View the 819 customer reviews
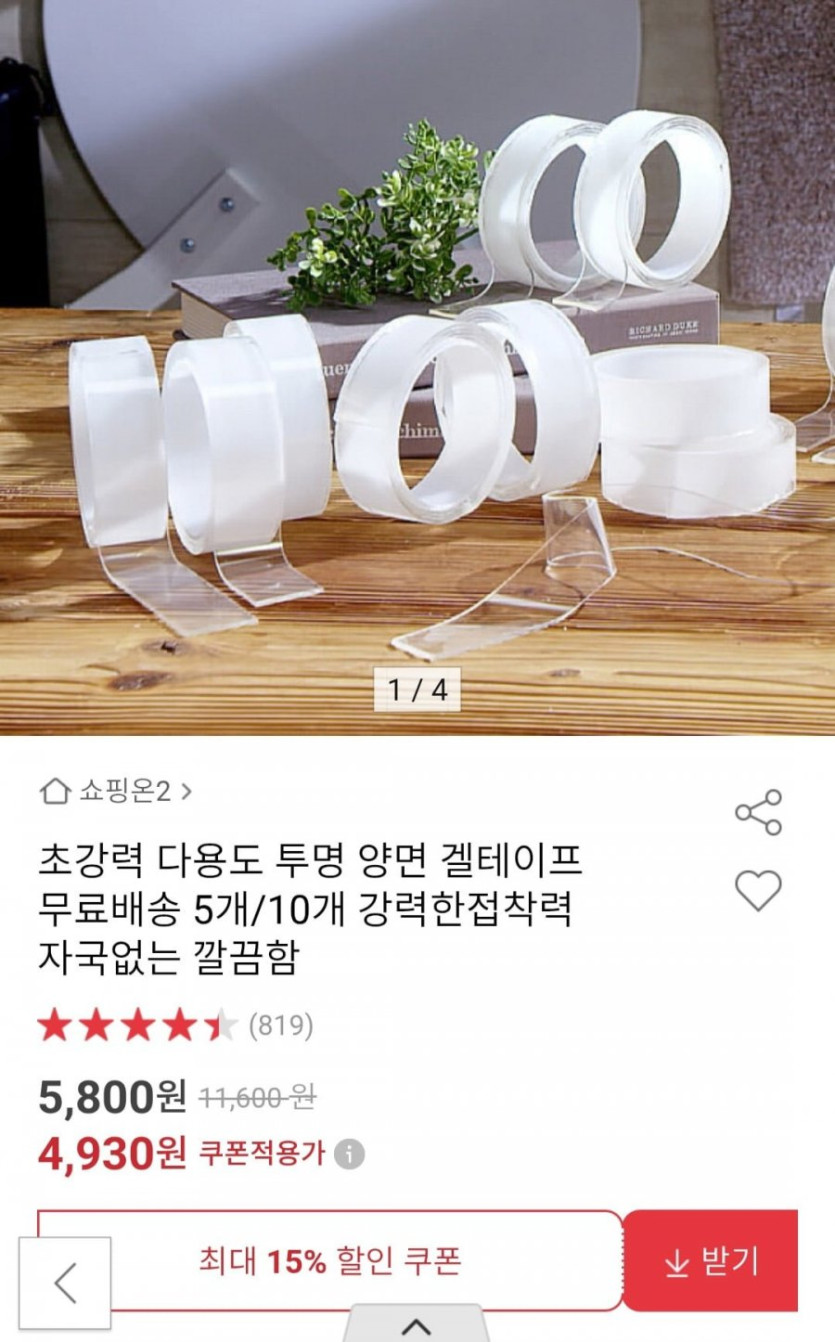This screenshot has height=1342, width=835. (x=280, y=1025)
